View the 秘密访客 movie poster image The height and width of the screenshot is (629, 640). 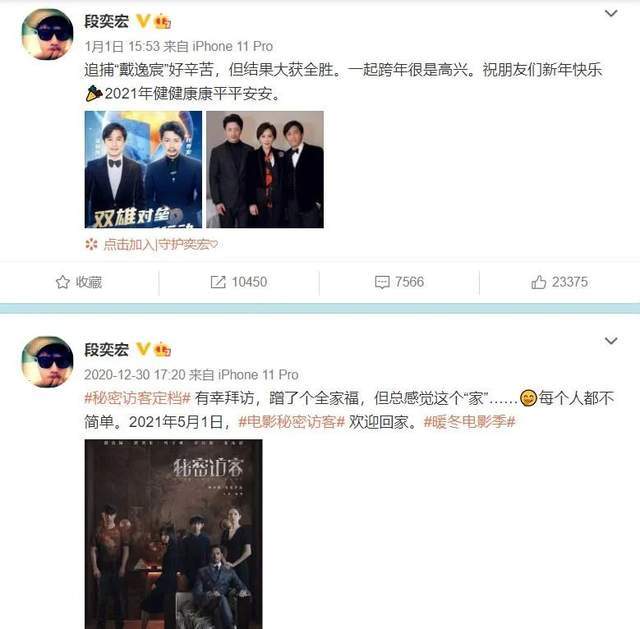(172, 535)
